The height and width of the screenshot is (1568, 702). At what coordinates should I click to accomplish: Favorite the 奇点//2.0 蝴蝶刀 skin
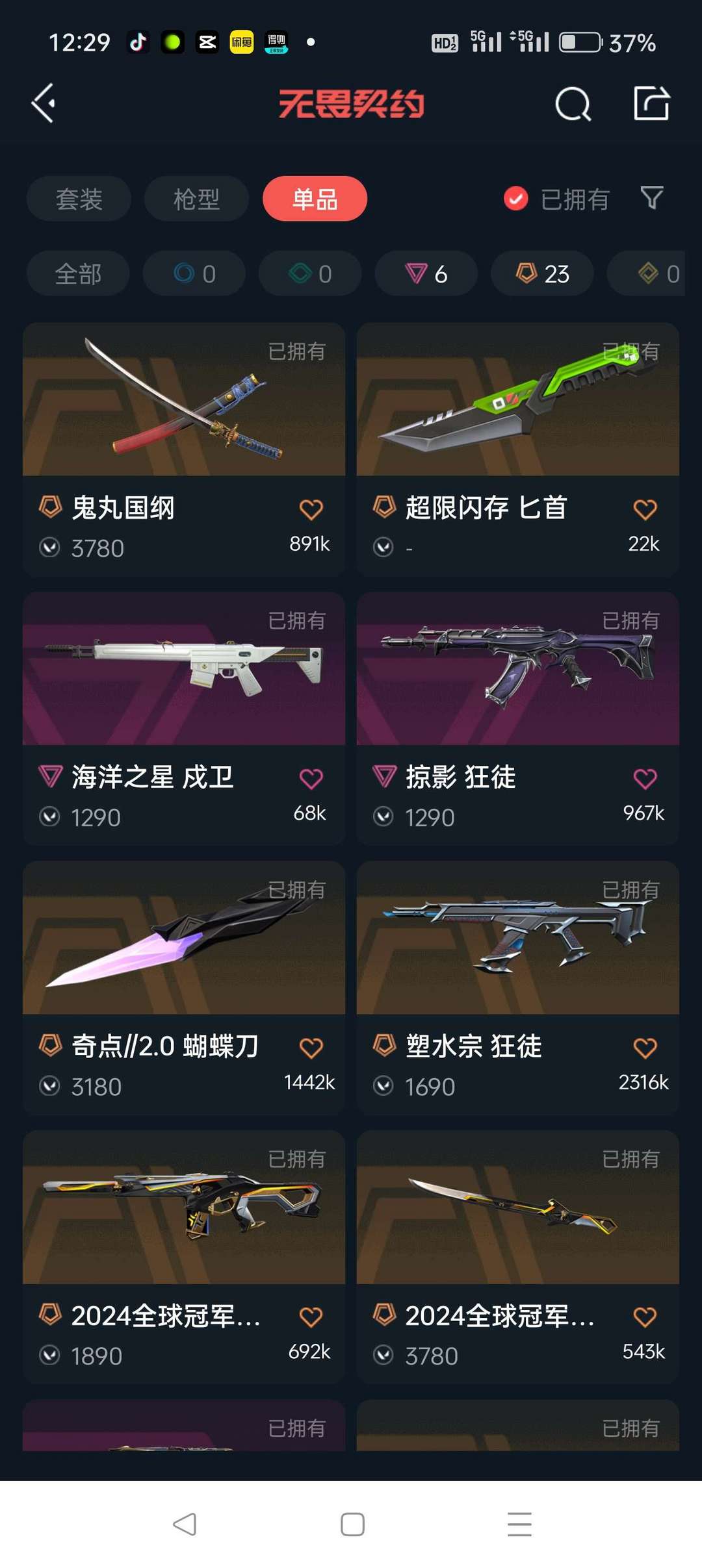click(311, 1047)
